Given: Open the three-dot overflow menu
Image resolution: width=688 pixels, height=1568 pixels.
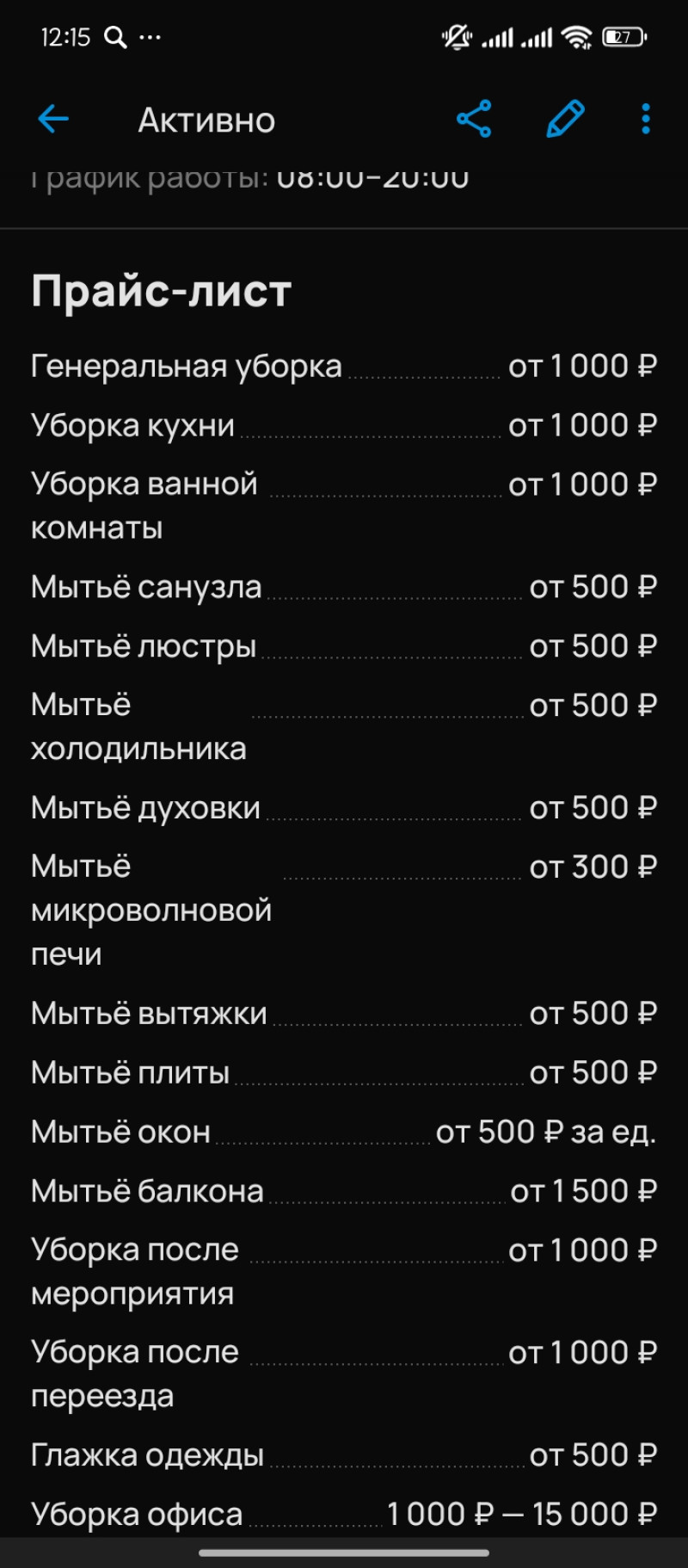Looking at the screenshot, I should [x=646, y=120].
